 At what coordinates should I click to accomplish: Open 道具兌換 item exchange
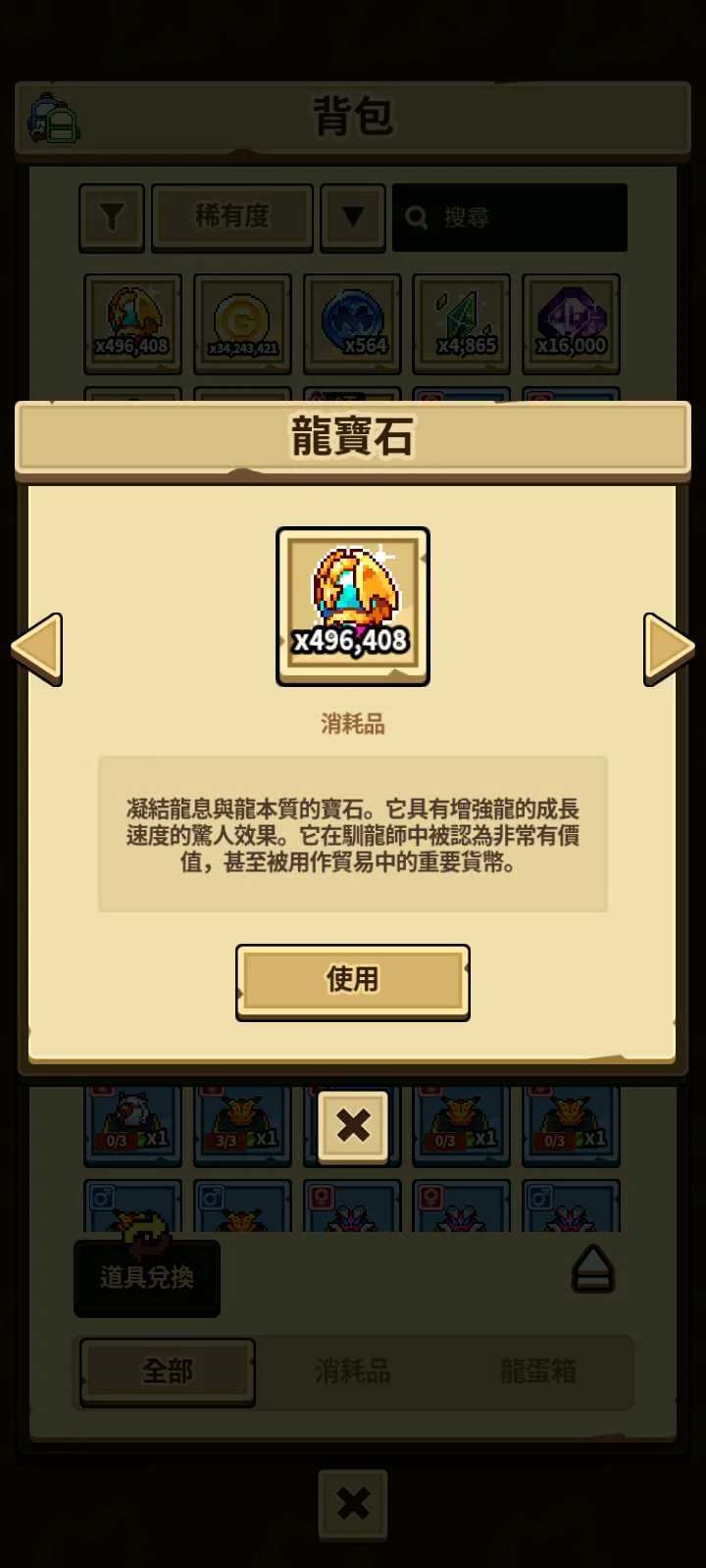(x=147, y=1277)
